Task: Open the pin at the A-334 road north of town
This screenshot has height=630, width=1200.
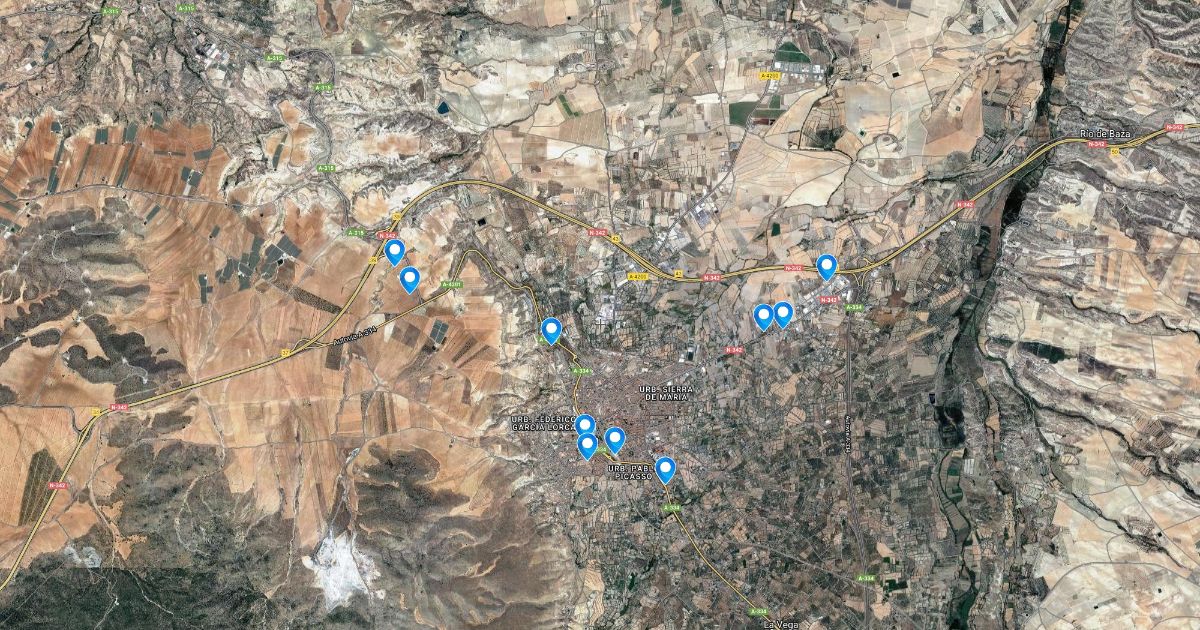Action: 551,330
